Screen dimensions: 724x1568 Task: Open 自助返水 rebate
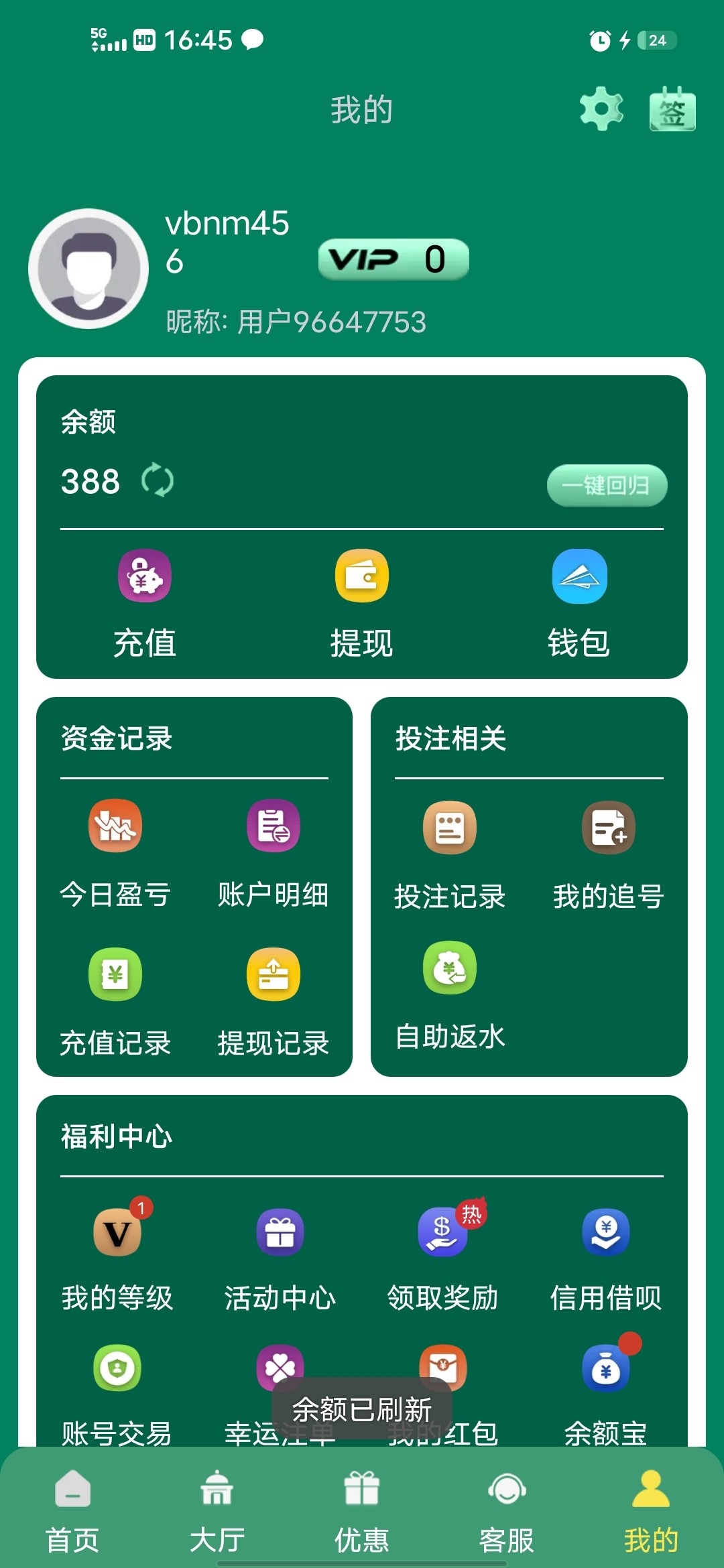(x=450, y=995)
